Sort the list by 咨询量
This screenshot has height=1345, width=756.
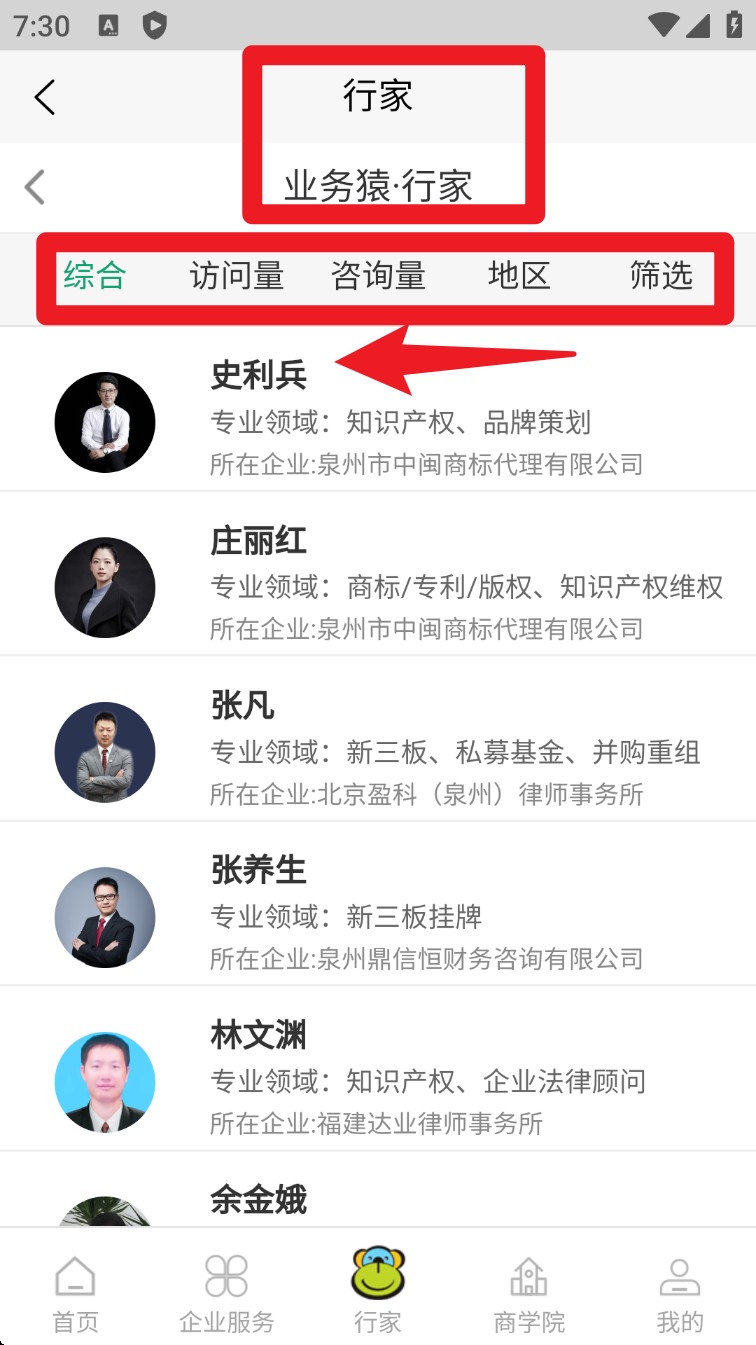(x=378, y=275)
